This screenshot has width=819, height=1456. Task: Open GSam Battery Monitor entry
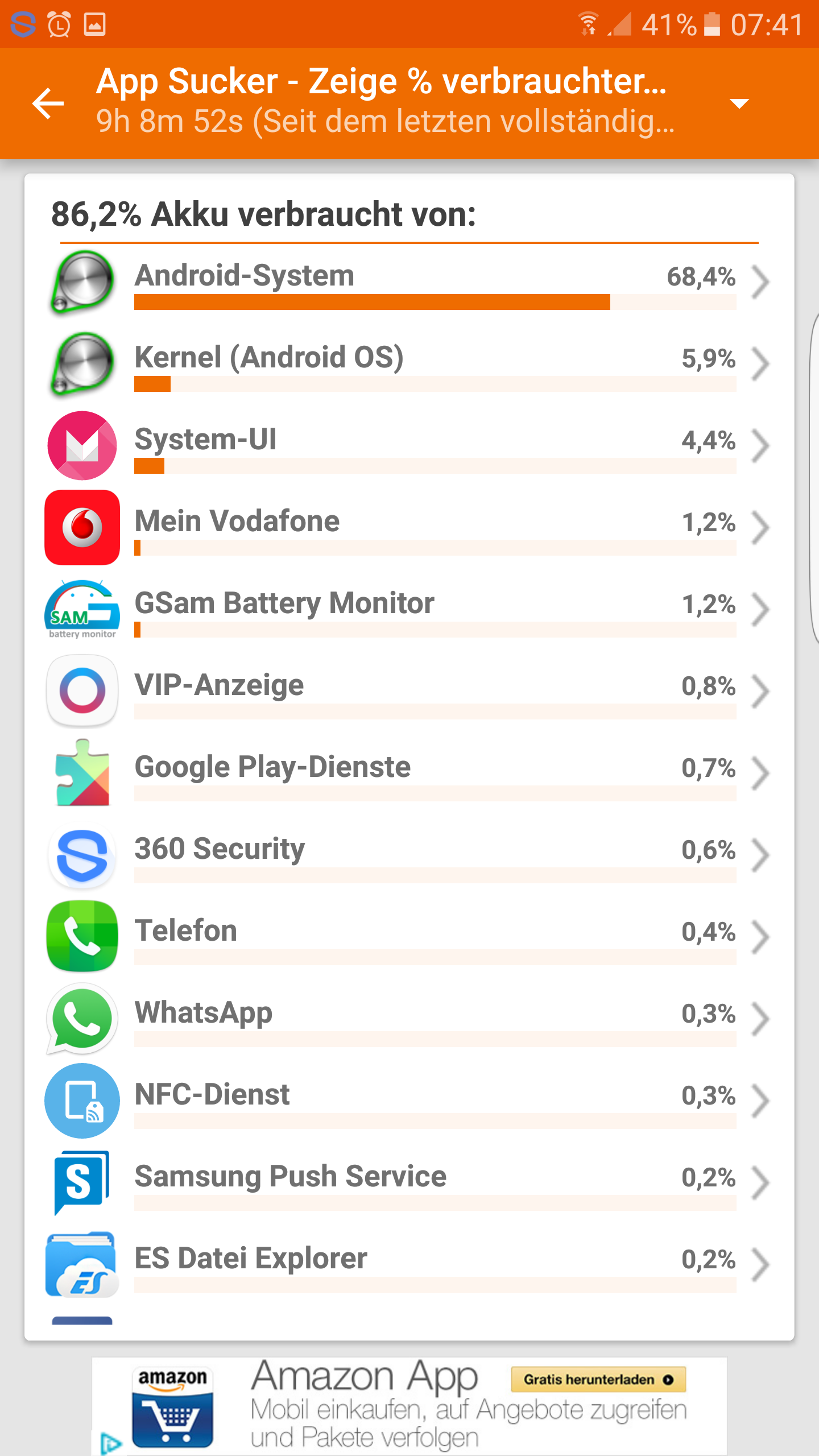coord(409,610)
